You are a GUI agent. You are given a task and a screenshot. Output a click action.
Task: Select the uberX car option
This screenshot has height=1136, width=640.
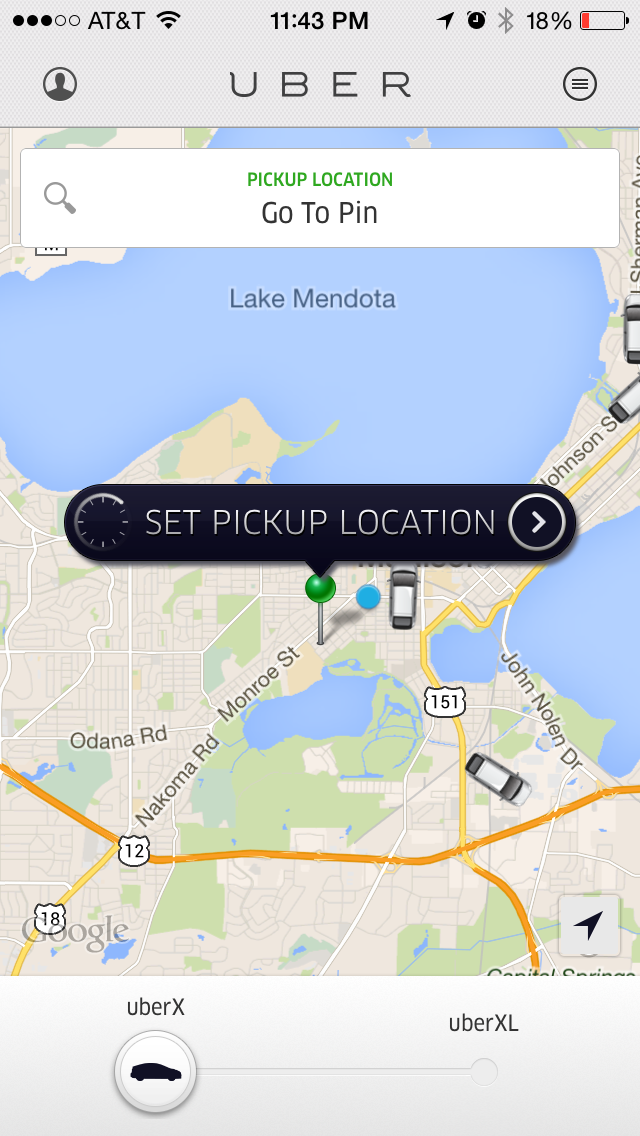coord(155,1072)
